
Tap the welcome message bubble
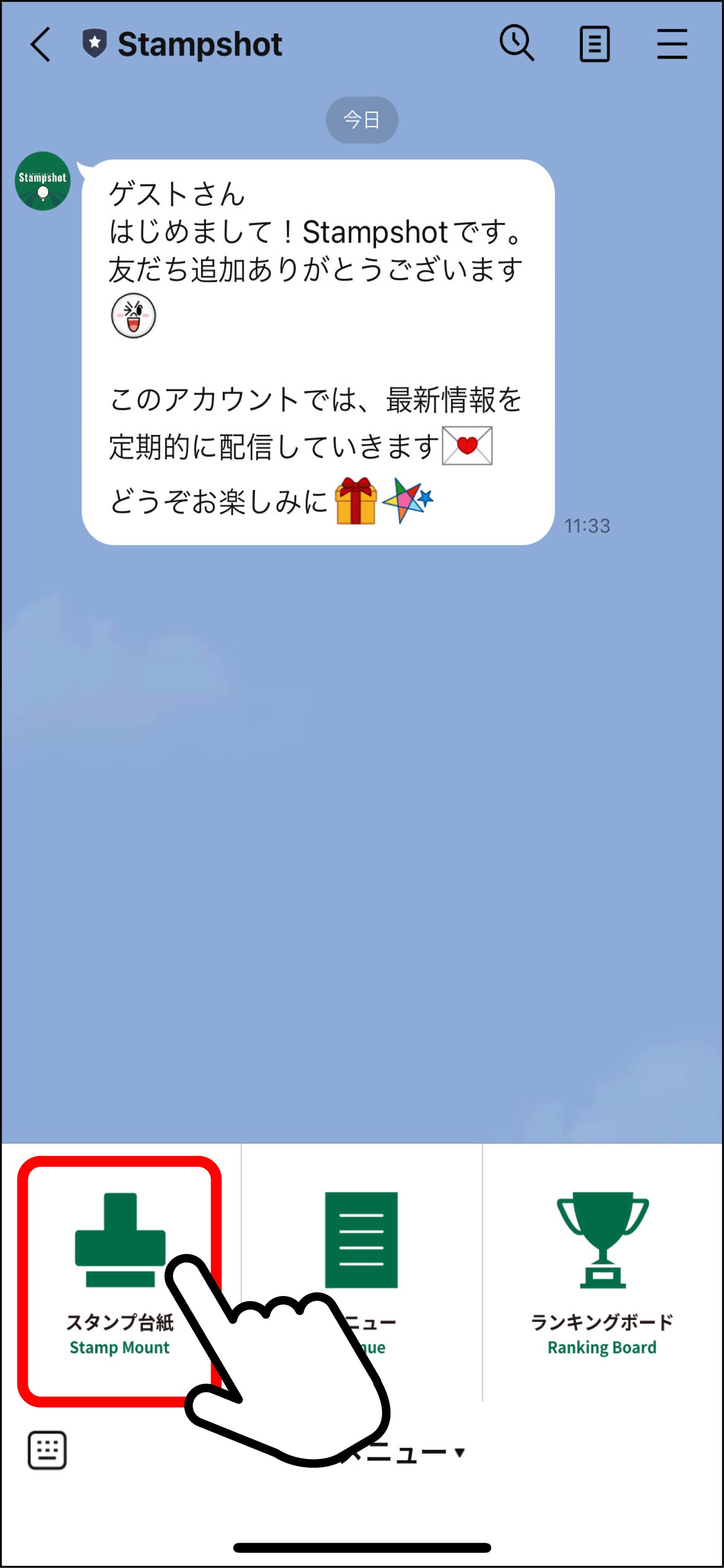pyautogui.click(x=316, y=347)
